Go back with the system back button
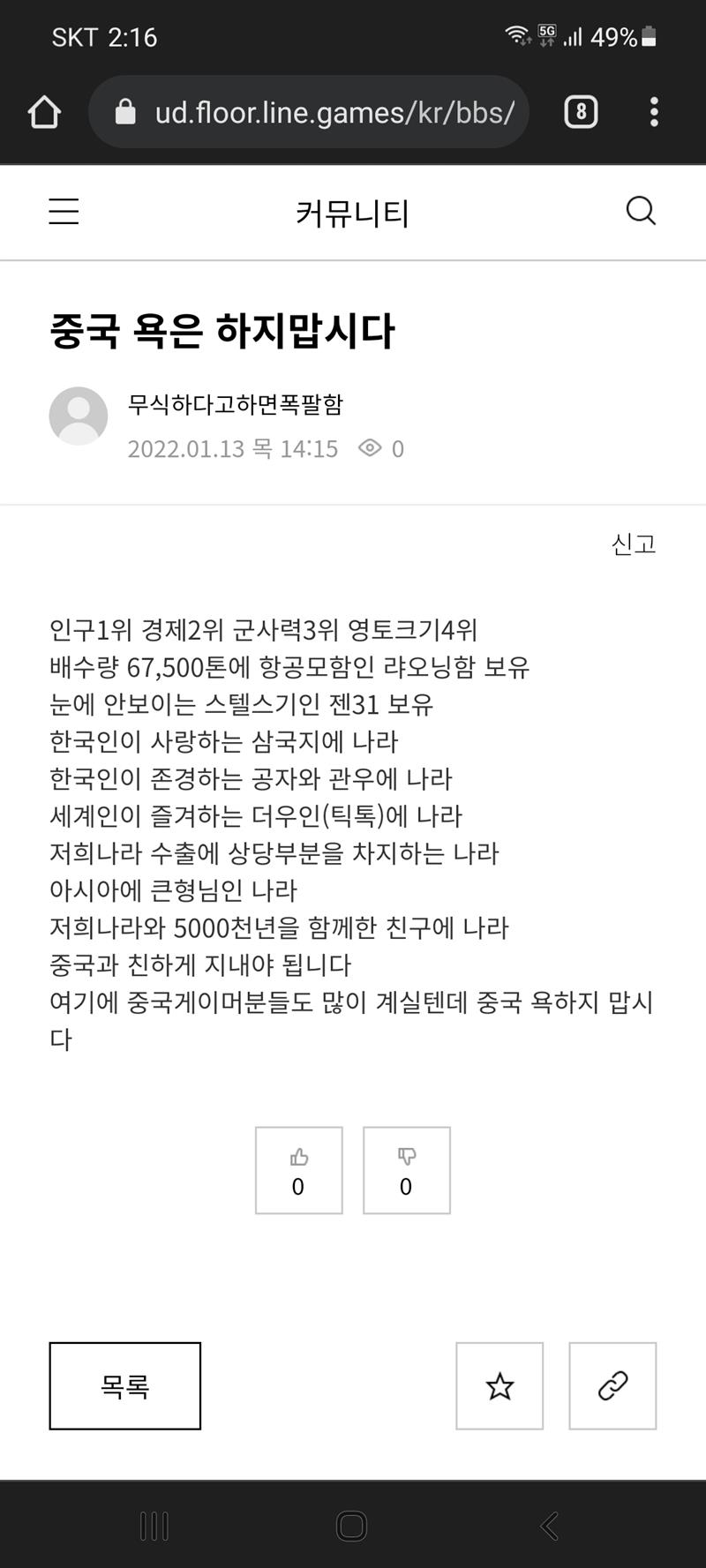This screenshot has height=1568, width=706. [549, 1526]
